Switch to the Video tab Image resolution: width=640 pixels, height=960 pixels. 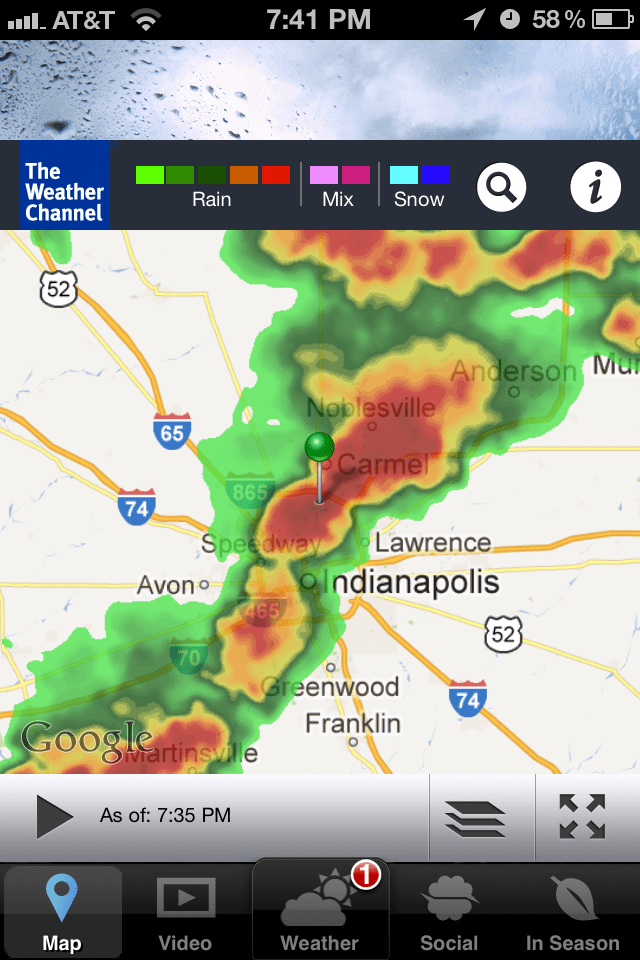tap(185, 912)
